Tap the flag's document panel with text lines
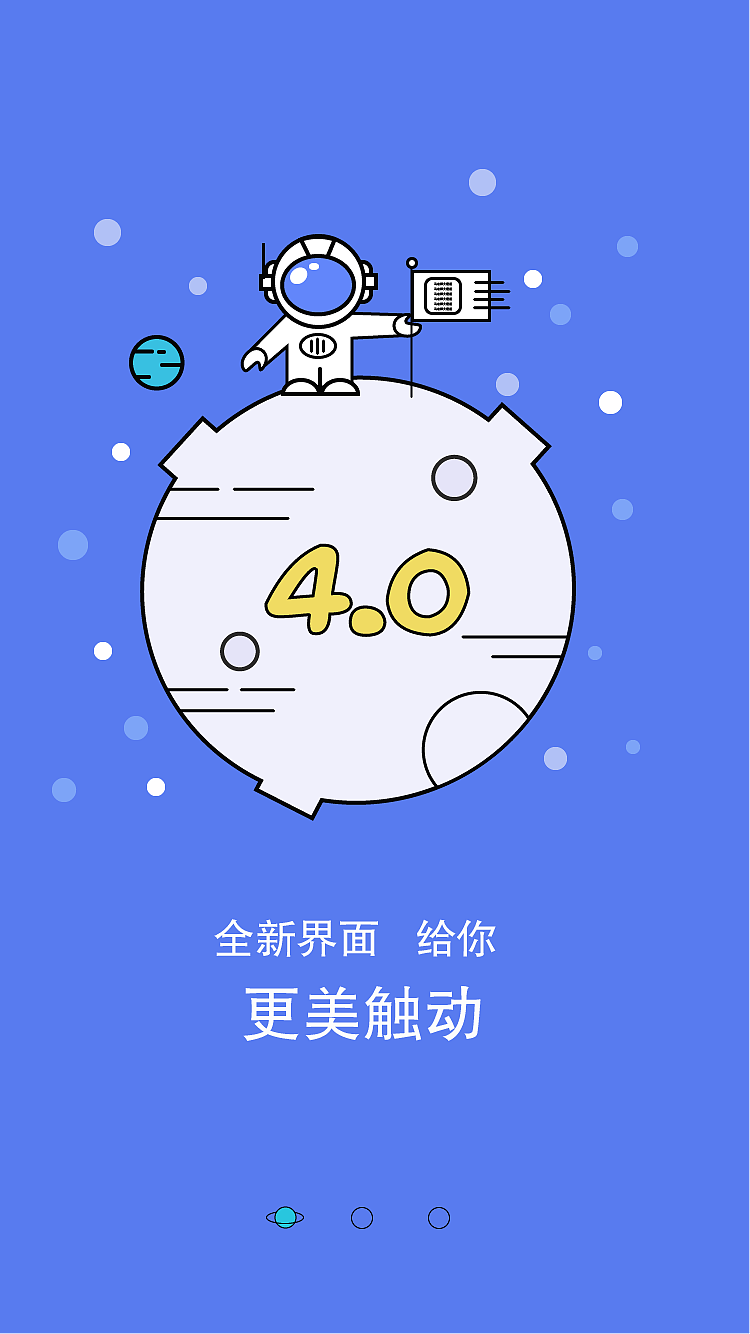750x1334 pixels. (x=443, y=293)
